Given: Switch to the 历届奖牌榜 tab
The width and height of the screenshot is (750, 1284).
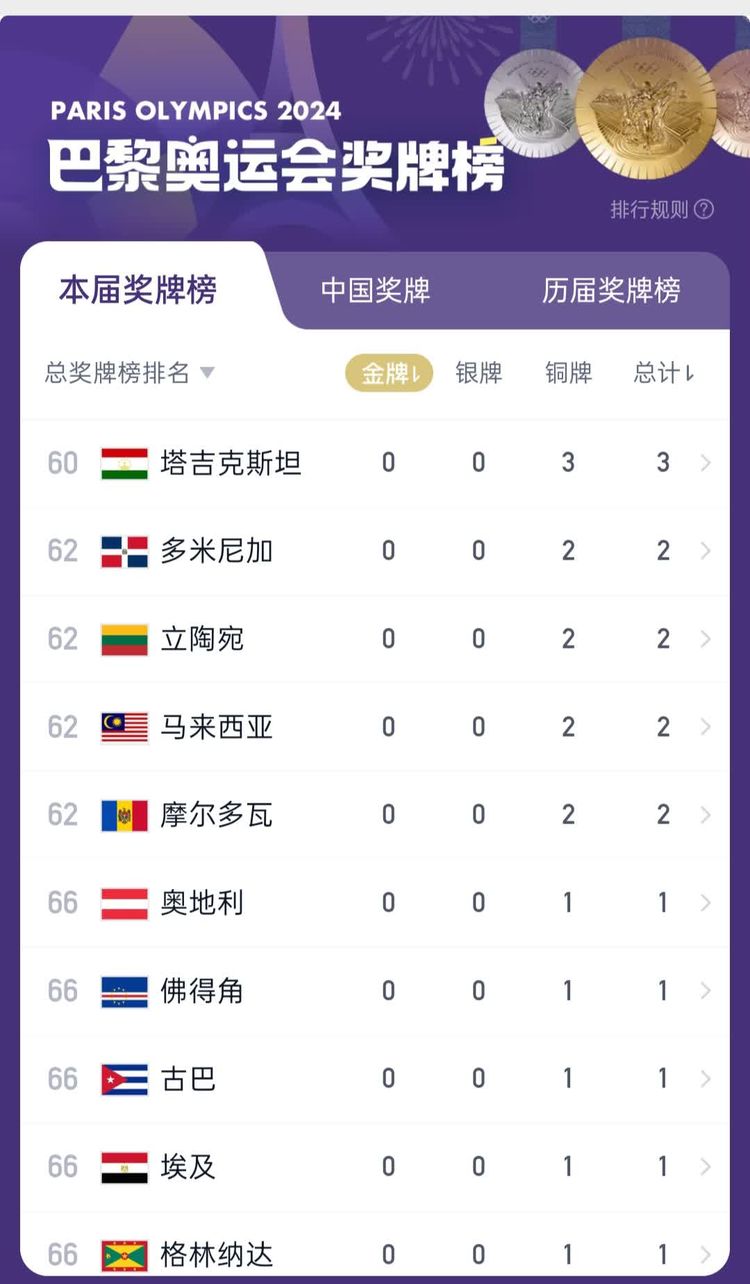Looking at the screenshot, I should [611, 290].
